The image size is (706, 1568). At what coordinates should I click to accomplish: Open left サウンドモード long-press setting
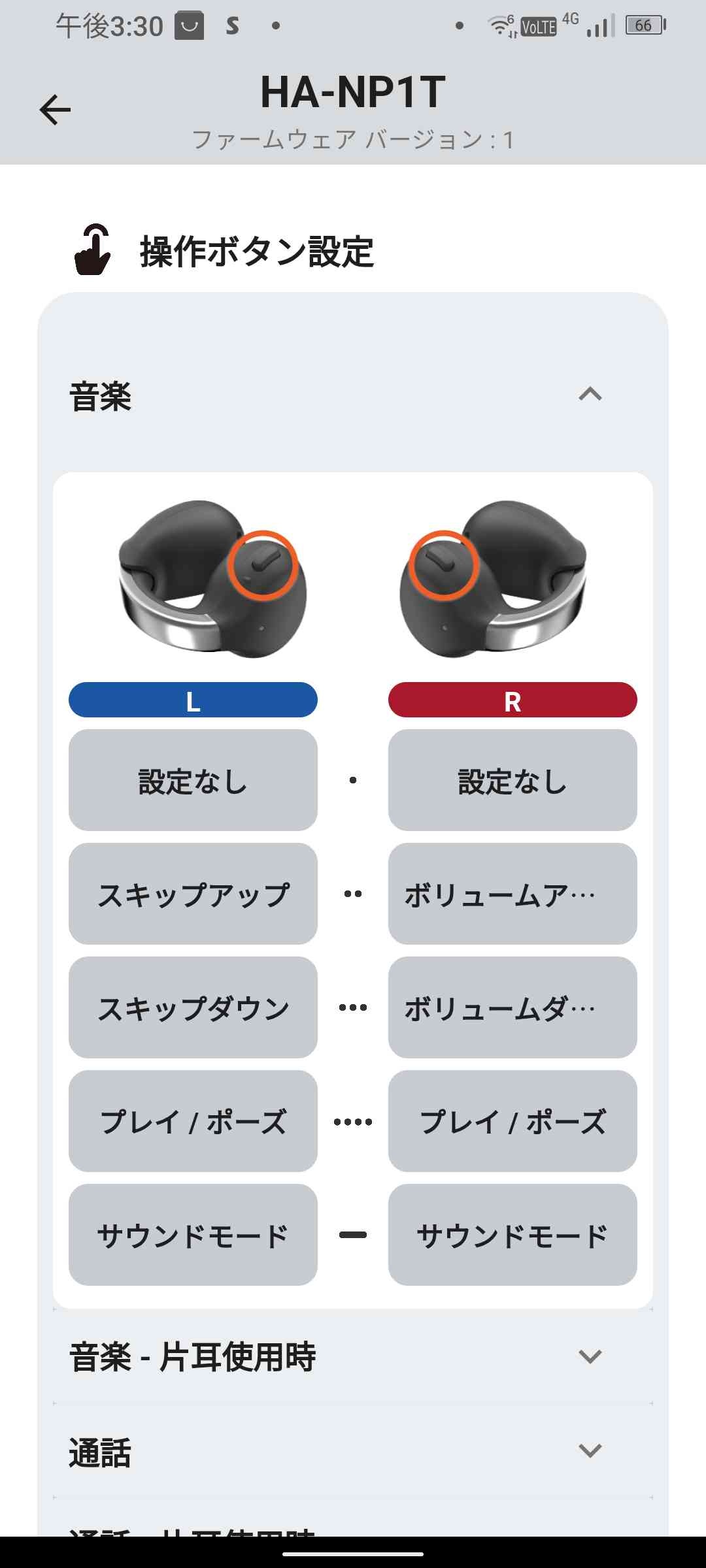(x=193, y=1235)
